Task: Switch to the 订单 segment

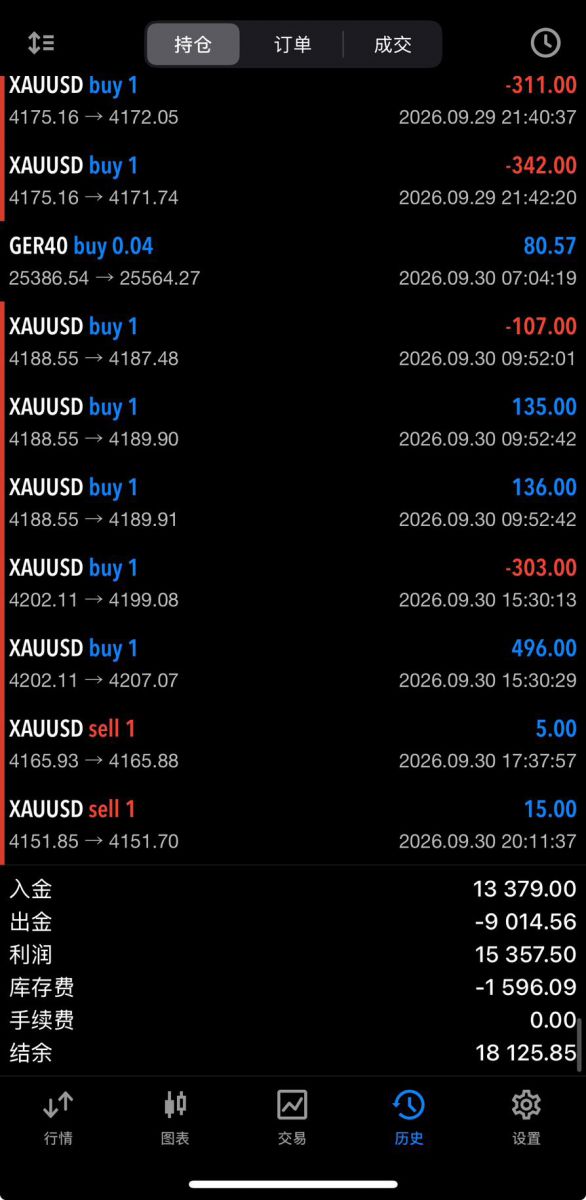Action: (x=292, y=44)
